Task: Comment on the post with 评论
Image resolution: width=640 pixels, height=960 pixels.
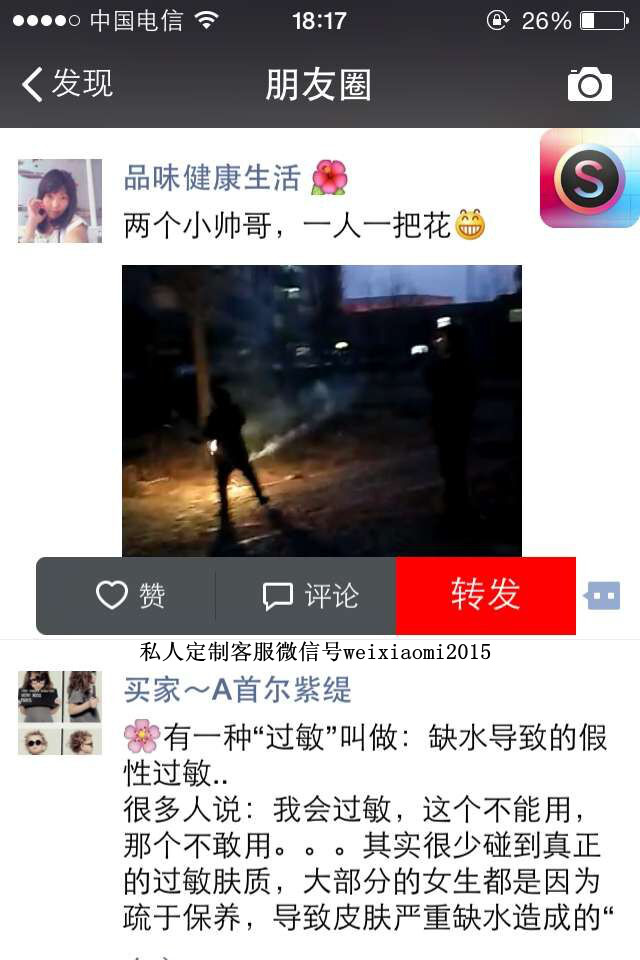Action: coord(310,596)
